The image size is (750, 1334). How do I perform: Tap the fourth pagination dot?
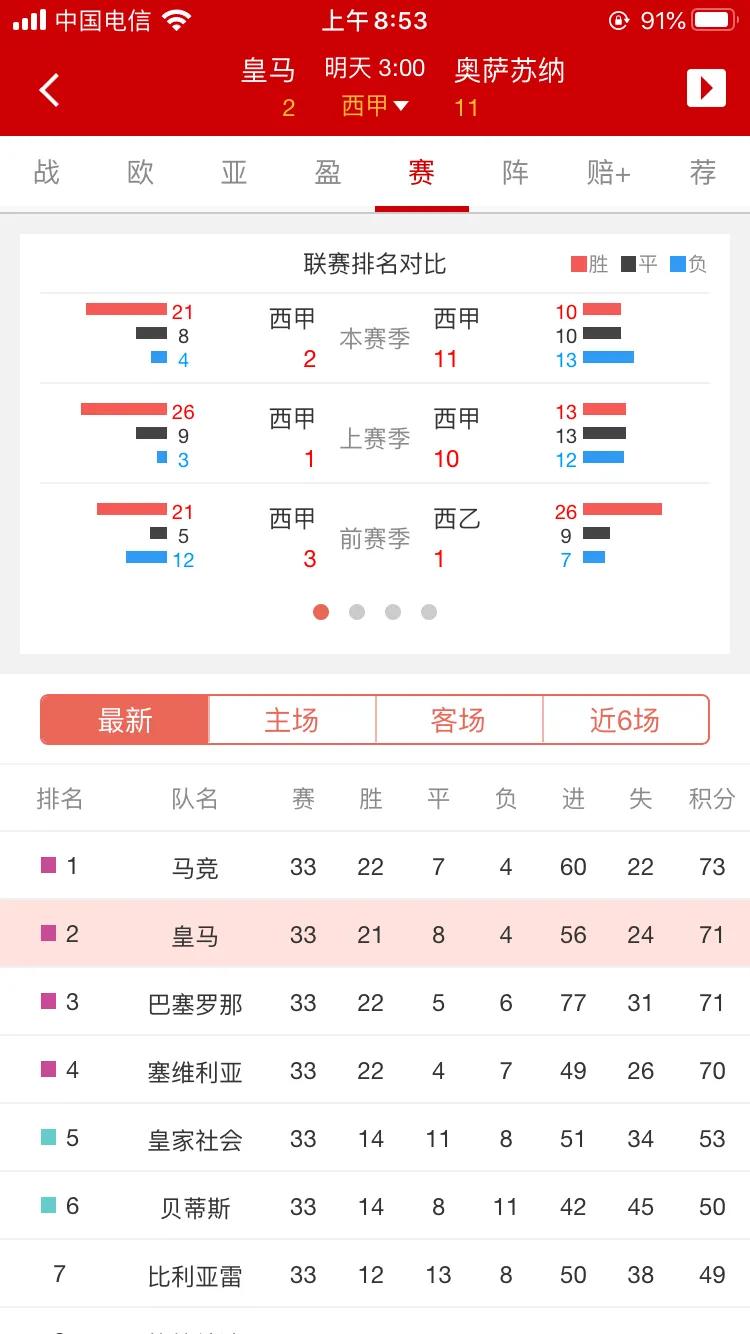[x=429, y=611]
